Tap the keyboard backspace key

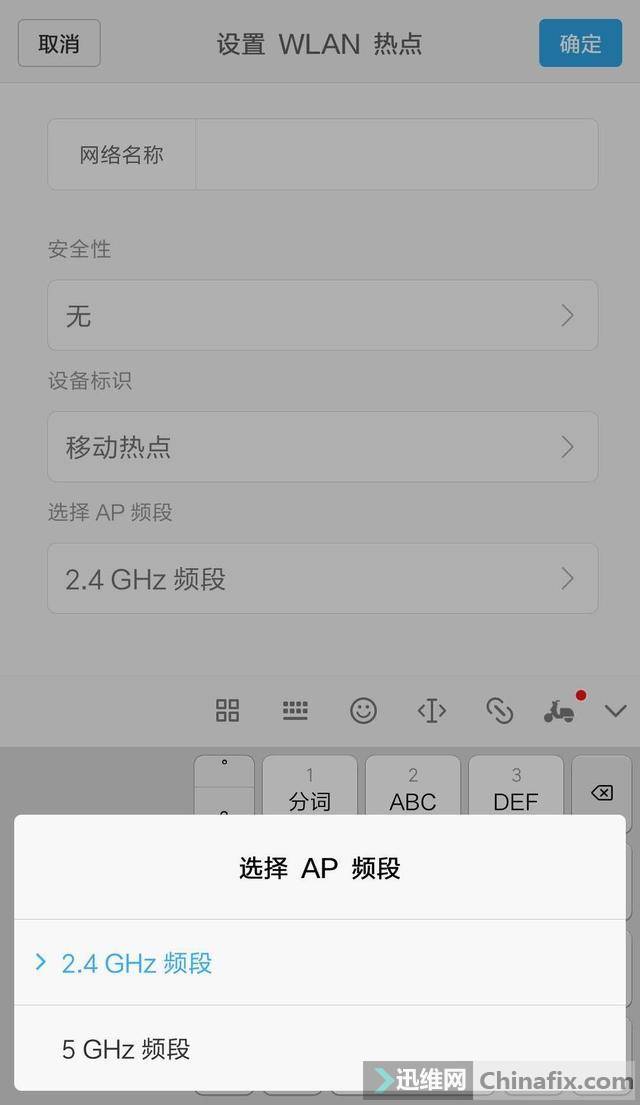click(x=601, y=793)
